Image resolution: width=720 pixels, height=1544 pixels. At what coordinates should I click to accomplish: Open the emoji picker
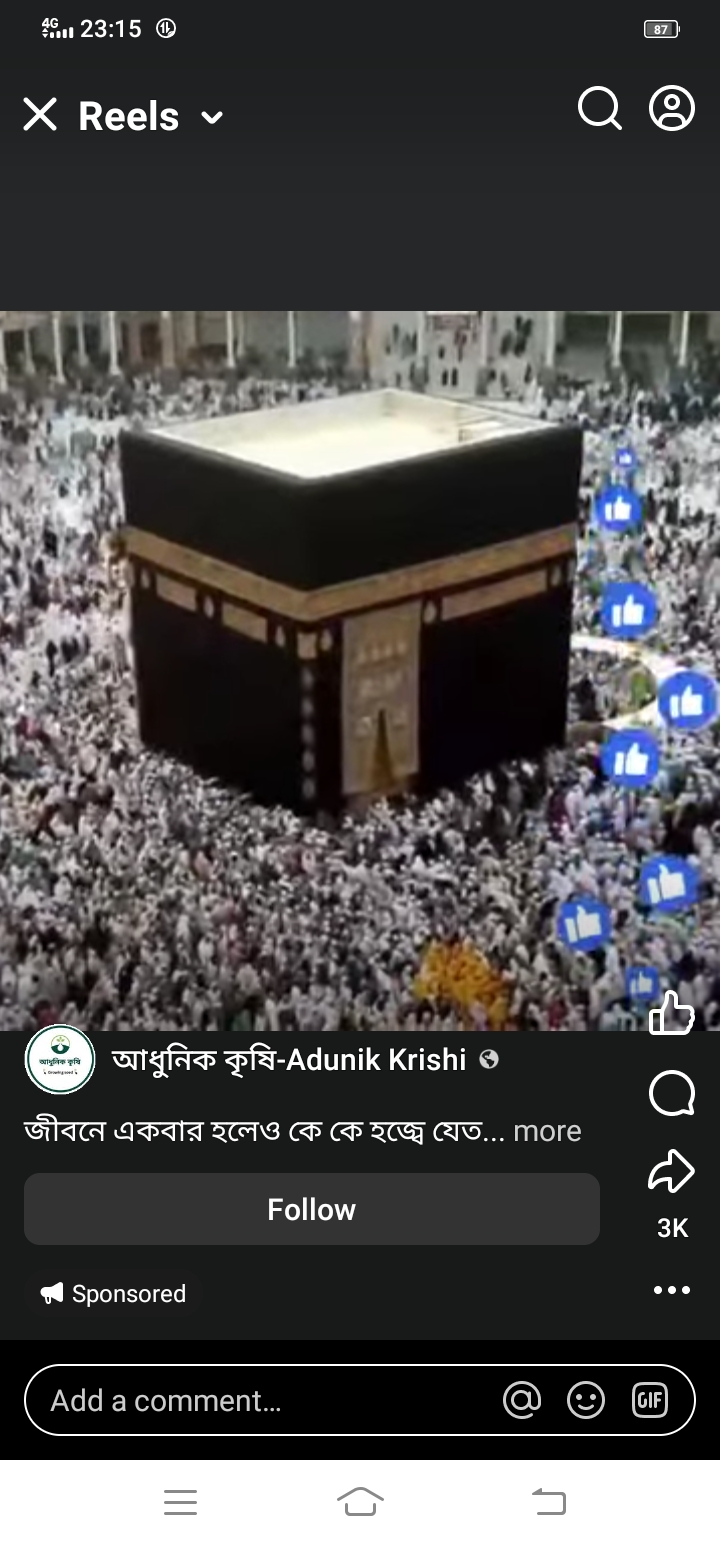[x=586, y=1400]
